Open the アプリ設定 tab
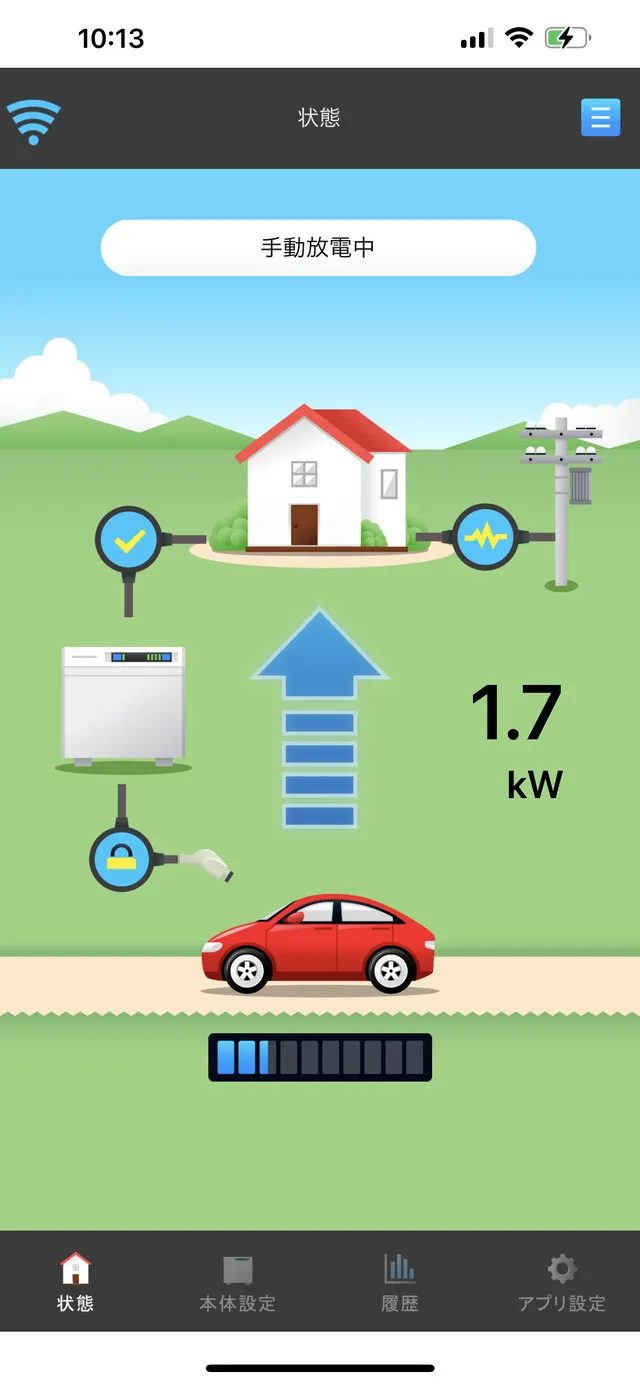 tap(561, 1282)
